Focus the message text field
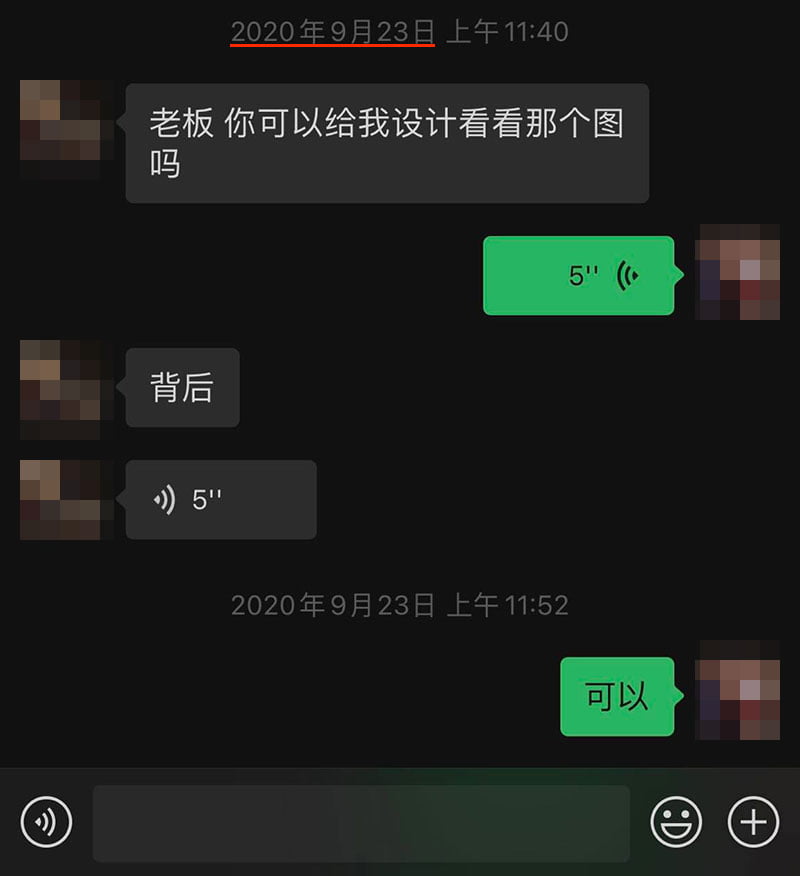 click(x=360, y=823)
